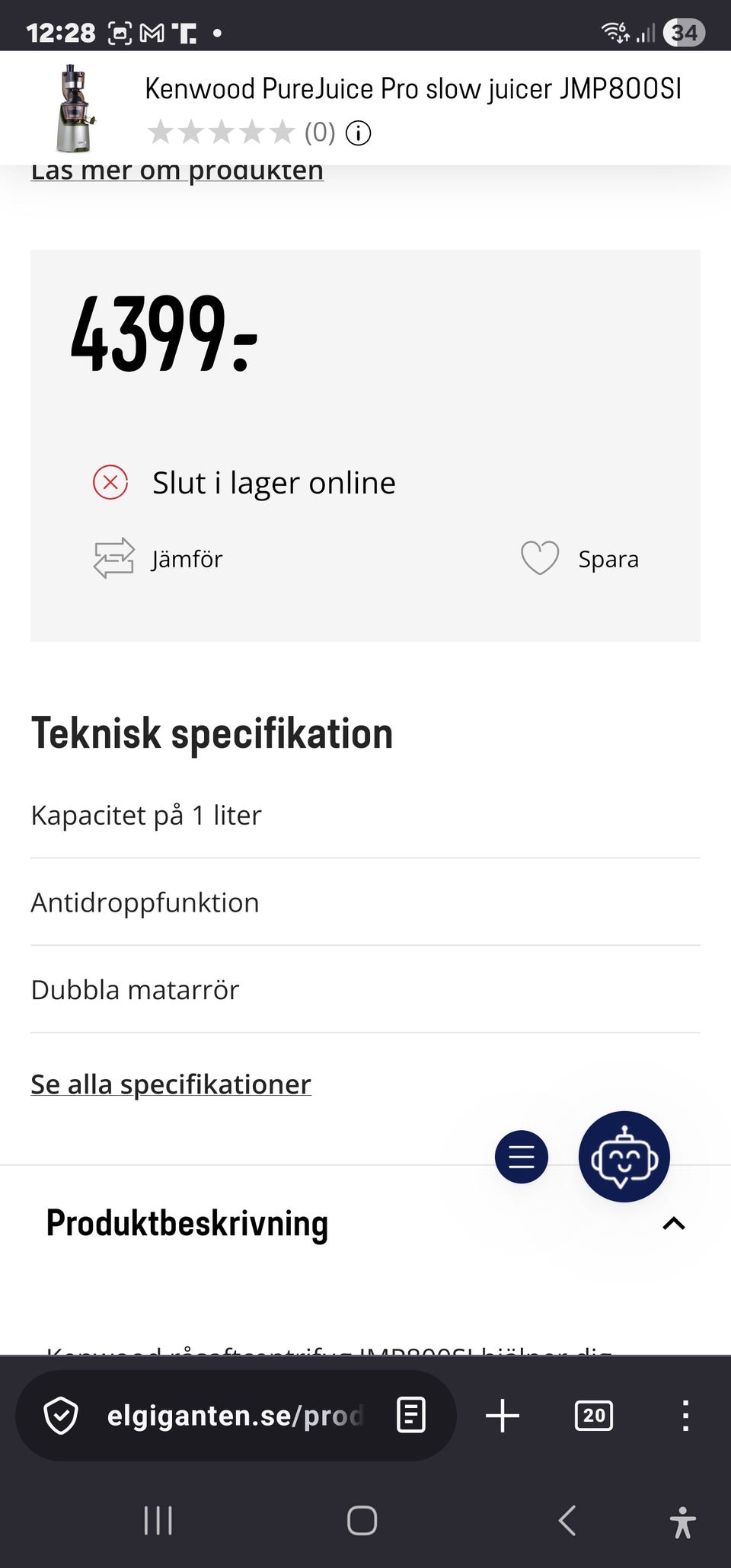Open reader mode from the address bar
The image size is (731, 1568).
pyautogui.click(x=410, y=1416)
